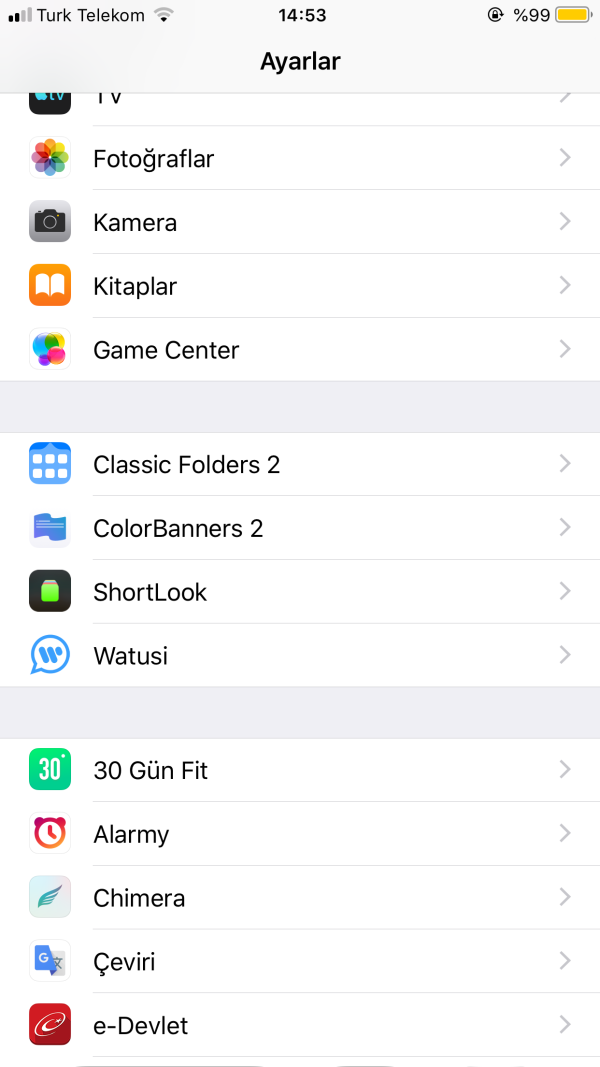Select the Kitaplar row
Viewport: 600px width, 1067px height.
tap(300, 286)
